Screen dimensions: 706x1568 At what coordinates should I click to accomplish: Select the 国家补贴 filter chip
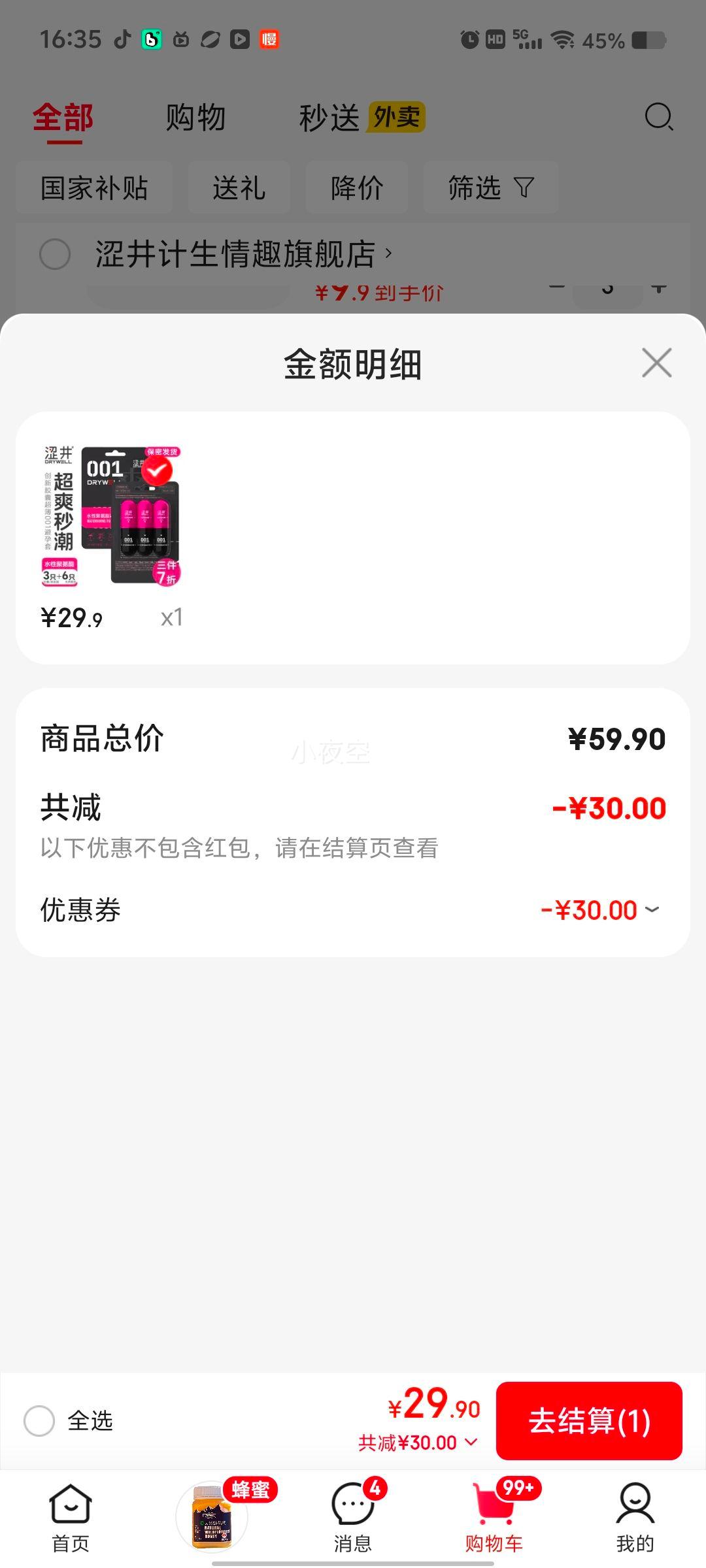tap(93, 188)
